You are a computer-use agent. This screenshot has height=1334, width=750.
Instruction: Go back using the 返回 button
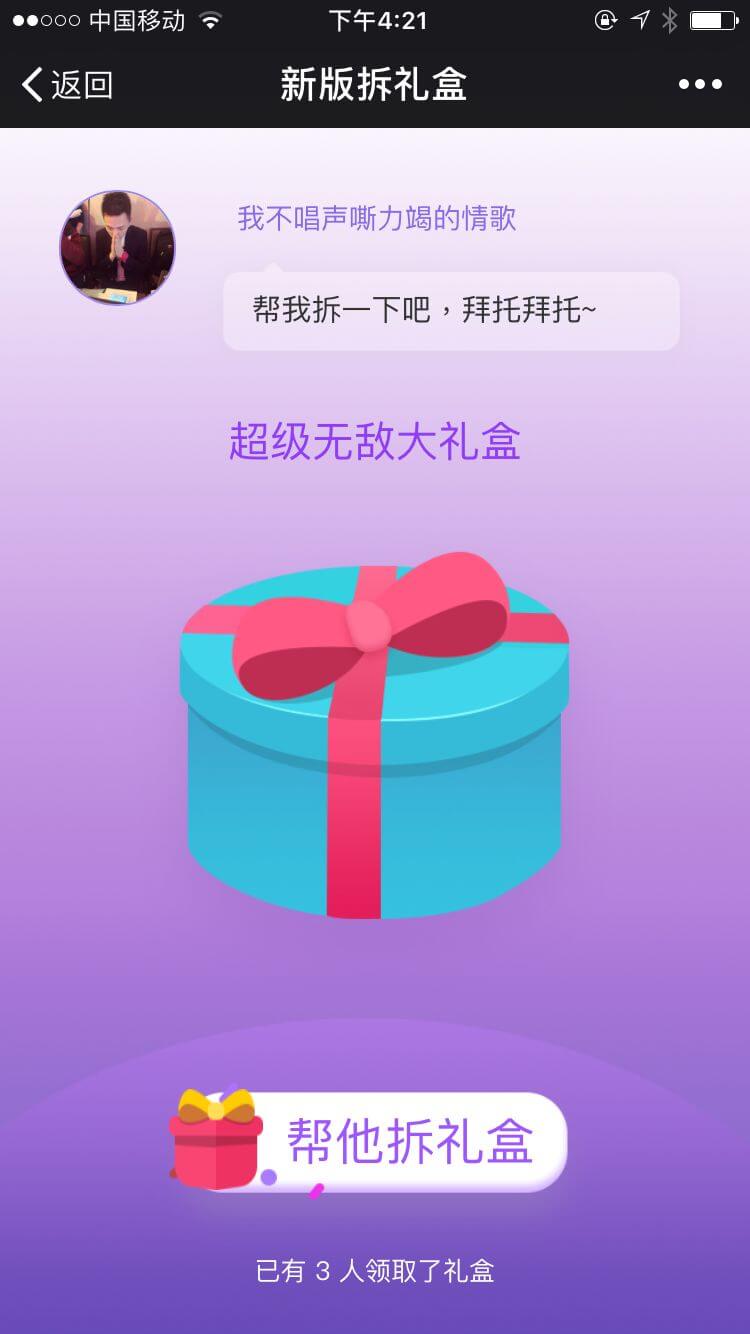coord(67,85)
